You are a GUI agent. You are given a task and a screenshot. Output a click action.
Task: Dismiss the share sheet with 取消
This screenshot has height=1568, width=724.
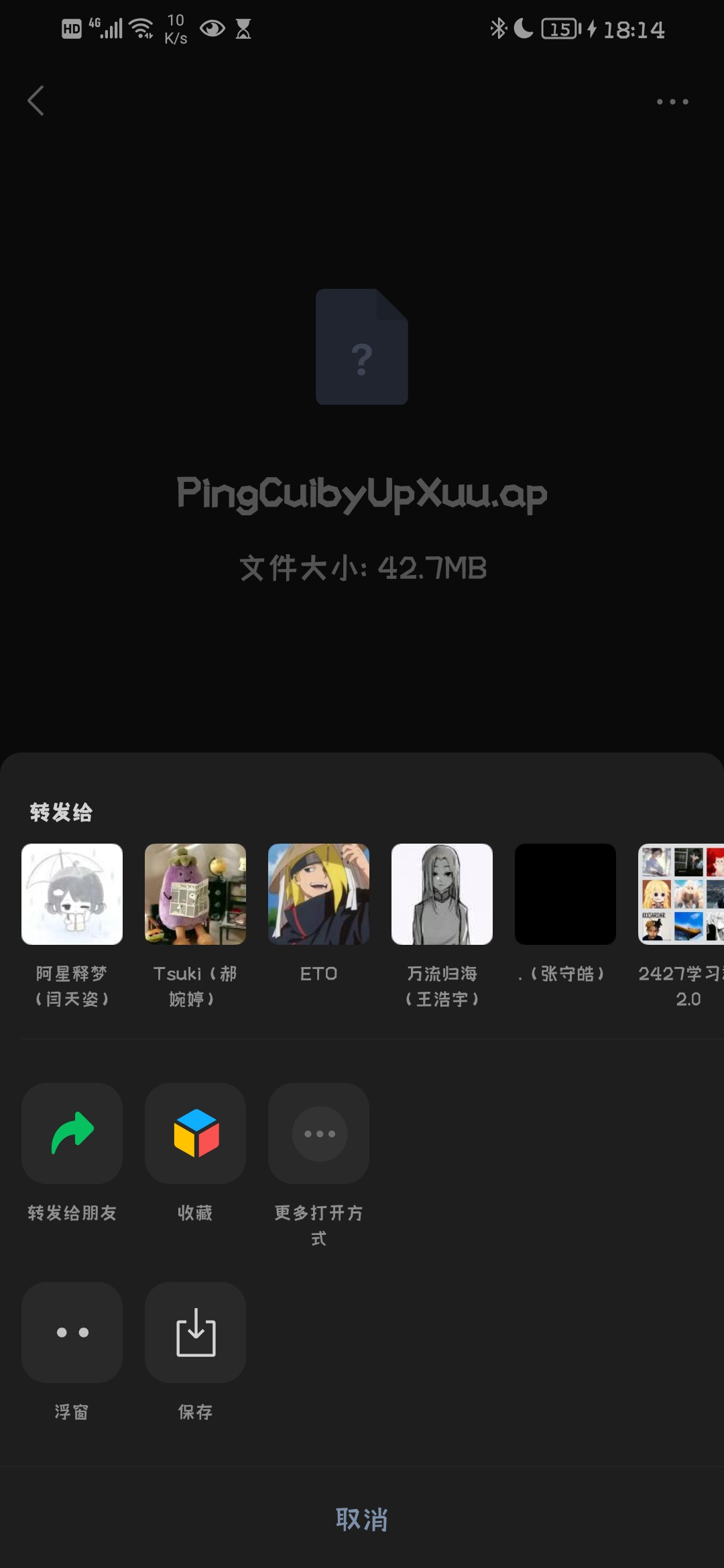coord(362,1519)
